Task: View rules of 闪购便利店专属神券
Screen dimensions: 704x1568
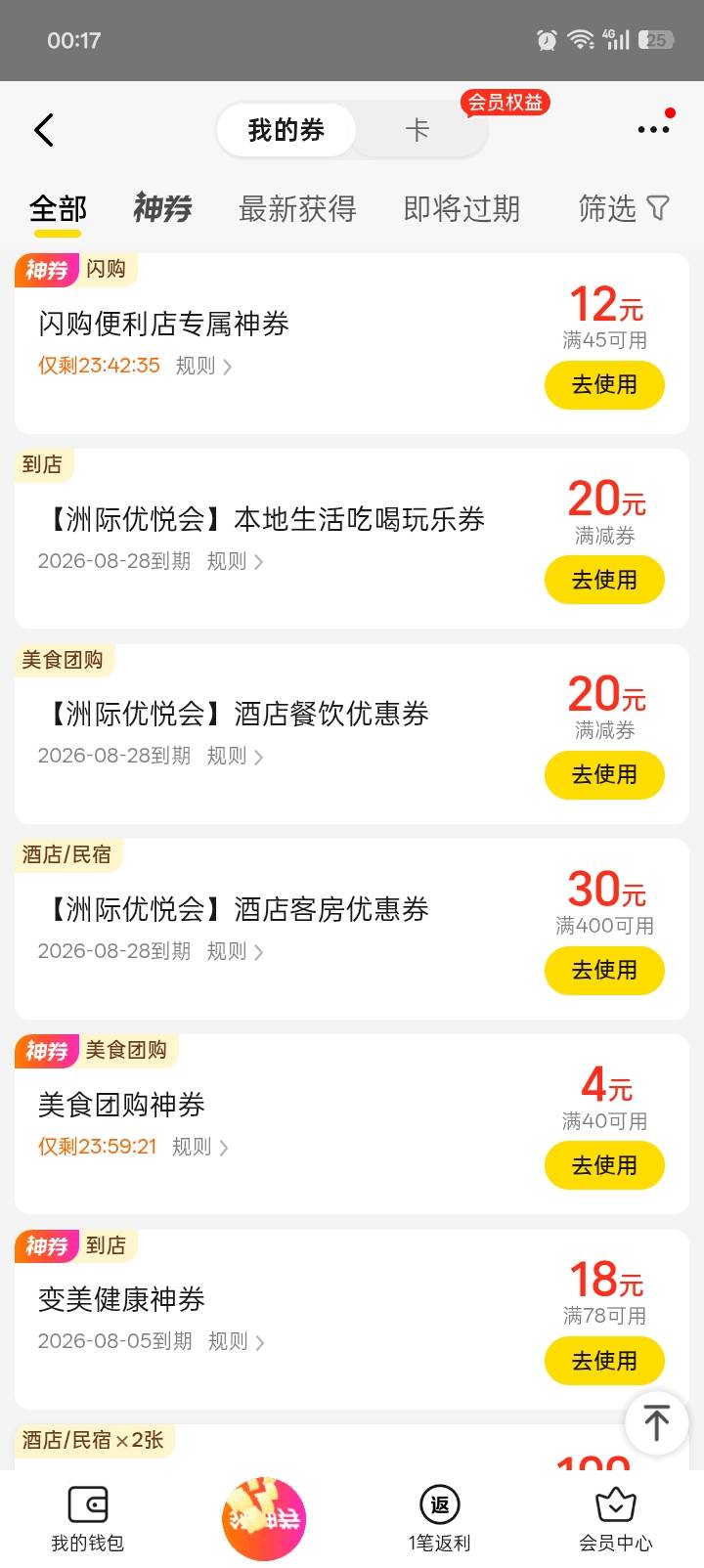Action: tap(203, 366)
